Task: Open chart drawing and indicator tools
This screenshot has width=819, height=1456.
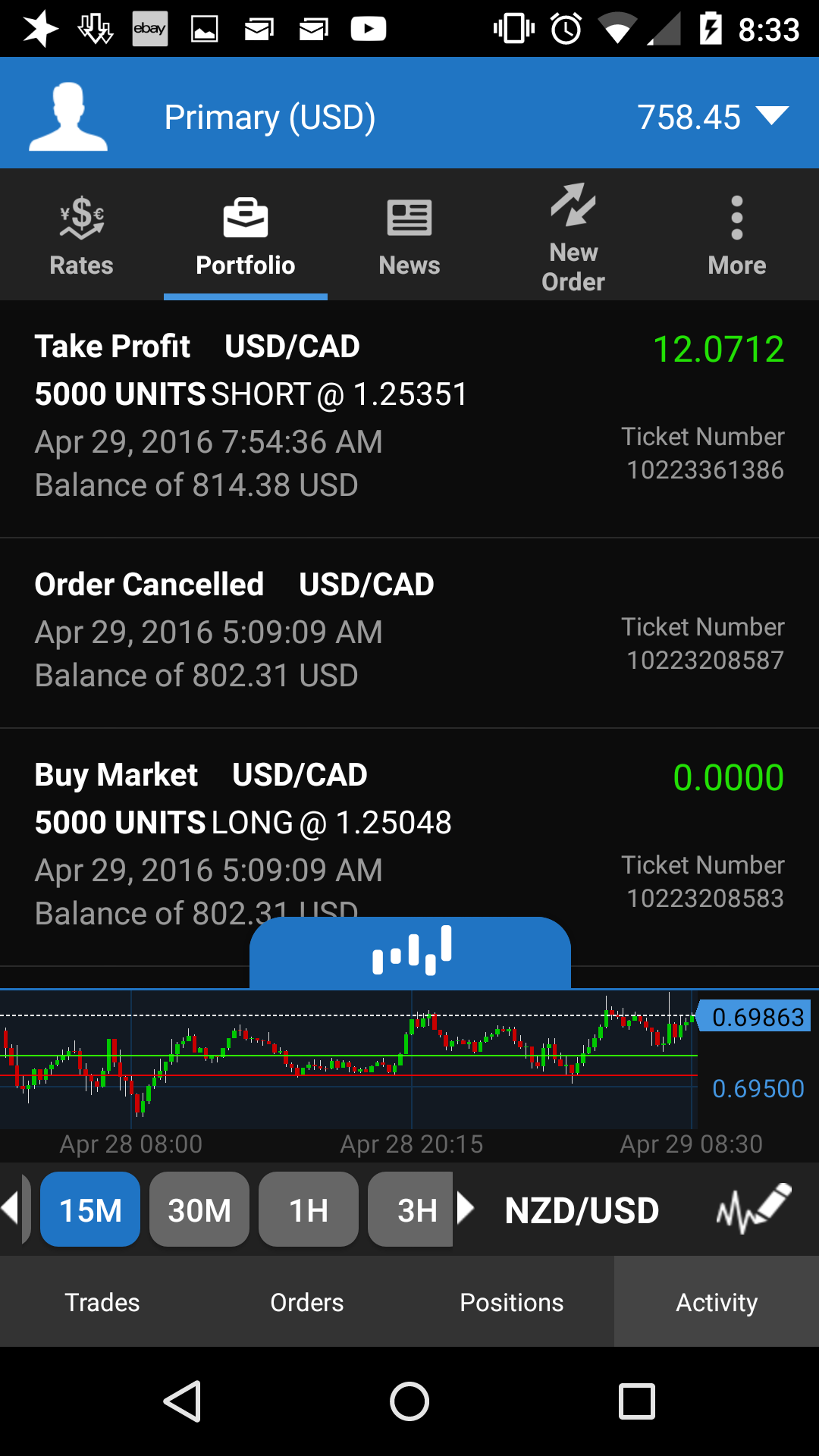Action: [753, 1209]
